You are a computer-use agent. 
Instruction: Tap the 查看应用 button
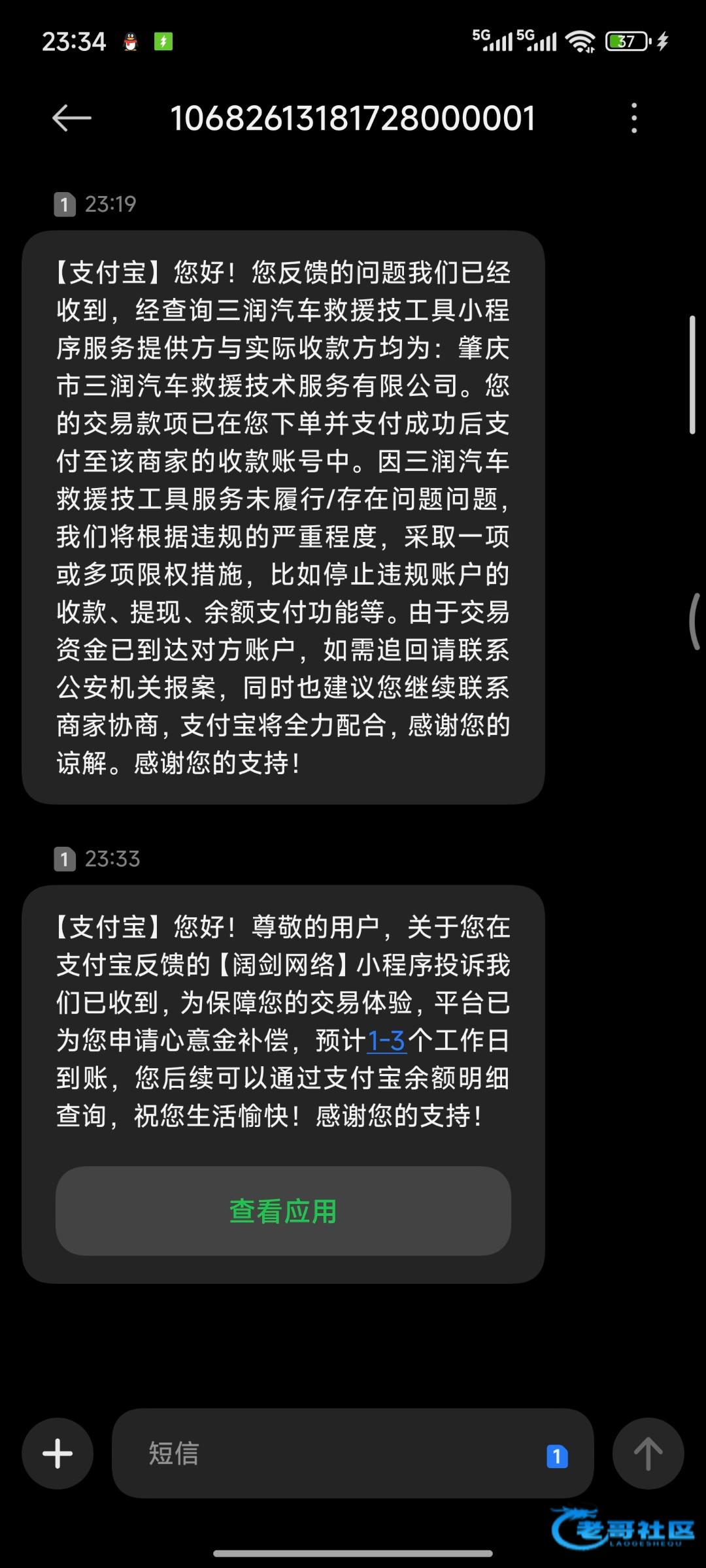pyautogui.click(x=283, y=1211)
